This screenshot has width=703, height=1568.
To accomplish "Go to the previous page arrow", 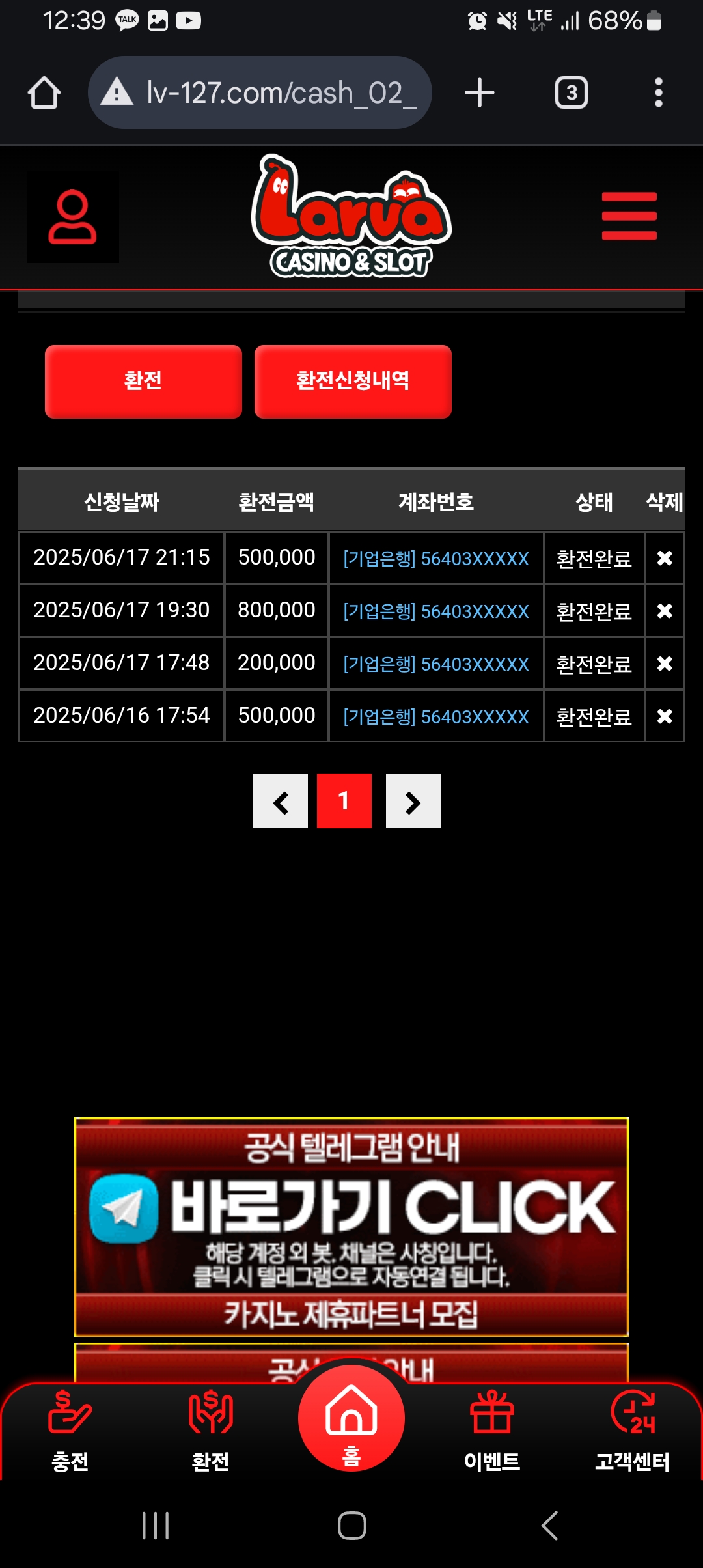I will point(280,801).
